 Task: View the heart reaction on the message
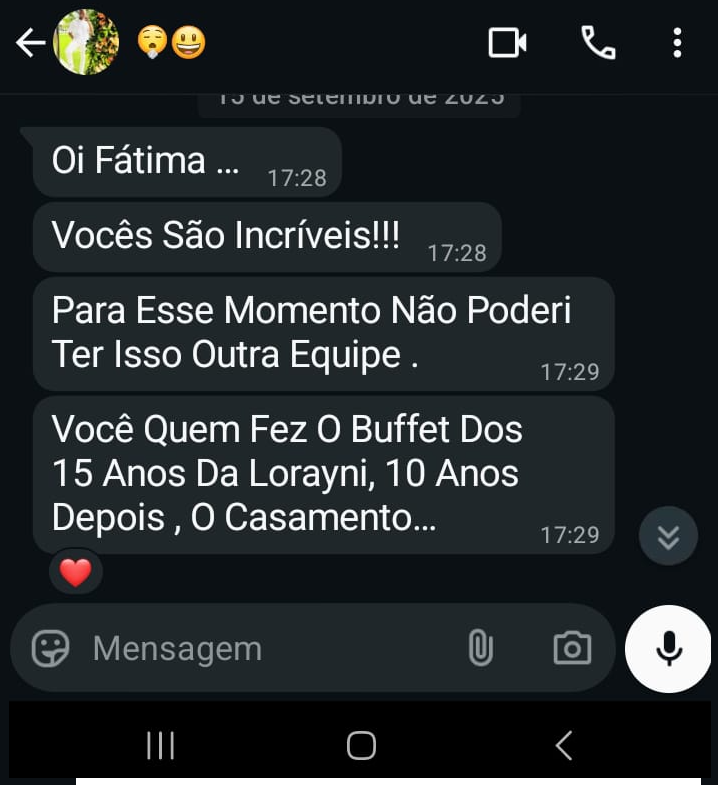pyautogui.click(x=76, y=572)
